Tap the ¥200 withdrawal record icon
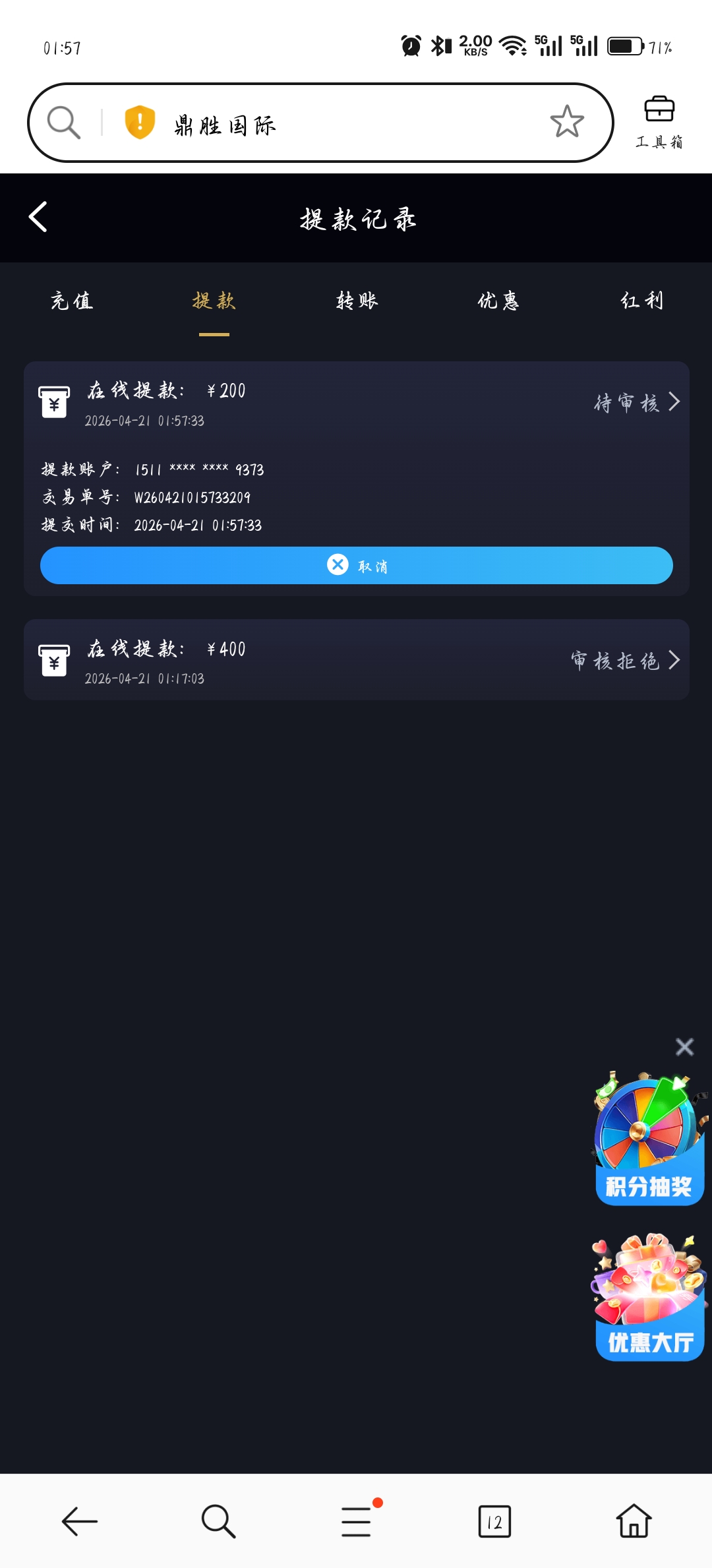712x1568 pixels. [x=55, y=402]
